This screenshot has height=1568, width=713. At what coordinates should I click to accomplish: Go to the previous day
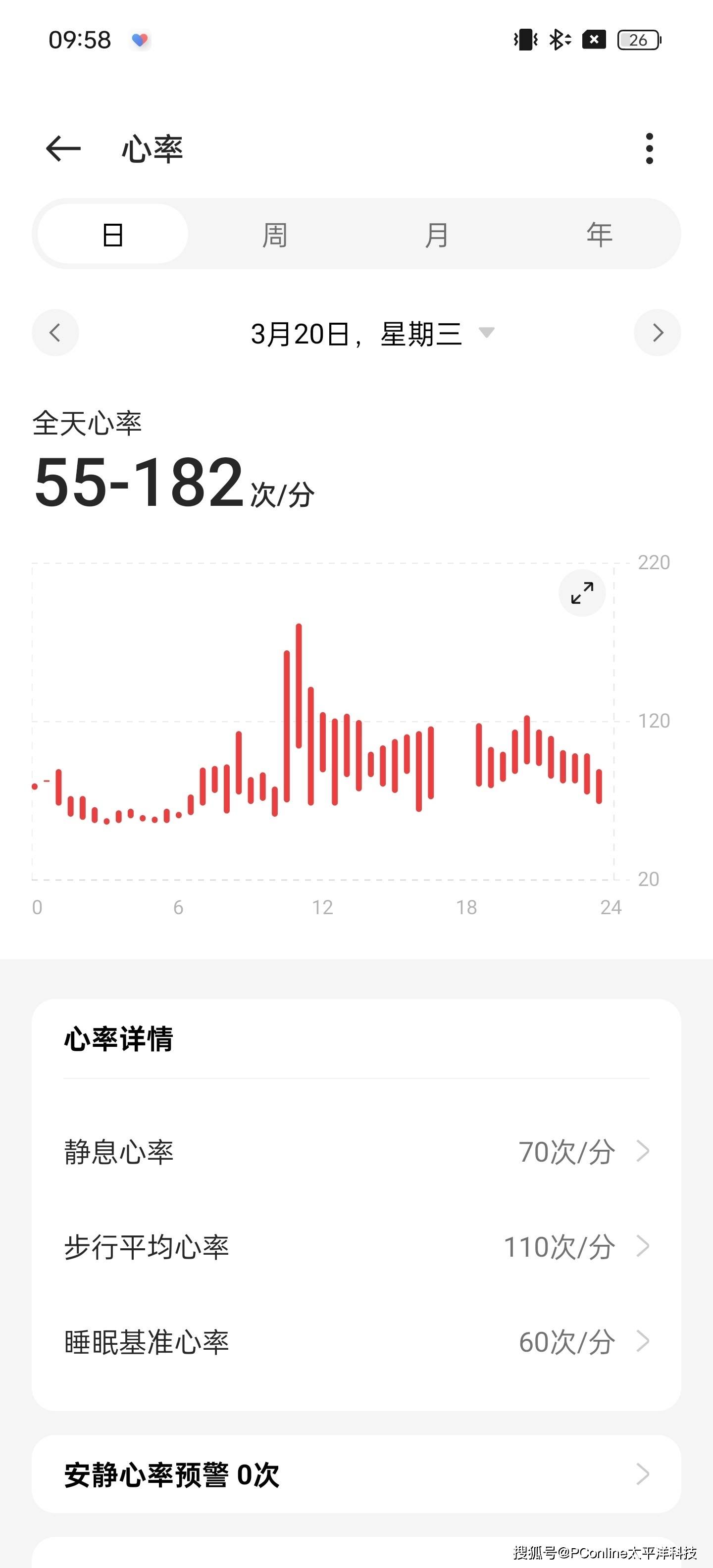(x=55, y=333)
